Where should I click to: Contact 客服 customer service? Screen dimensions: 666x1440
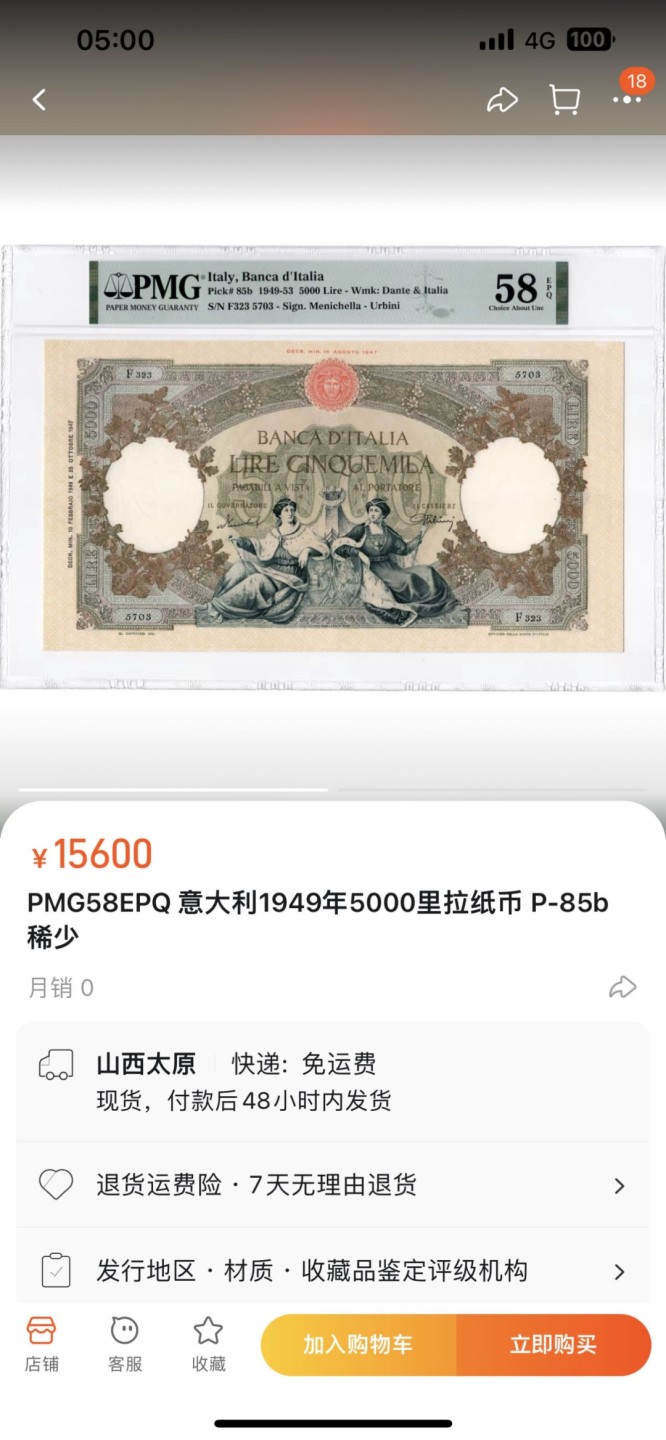click(125, 1345)
